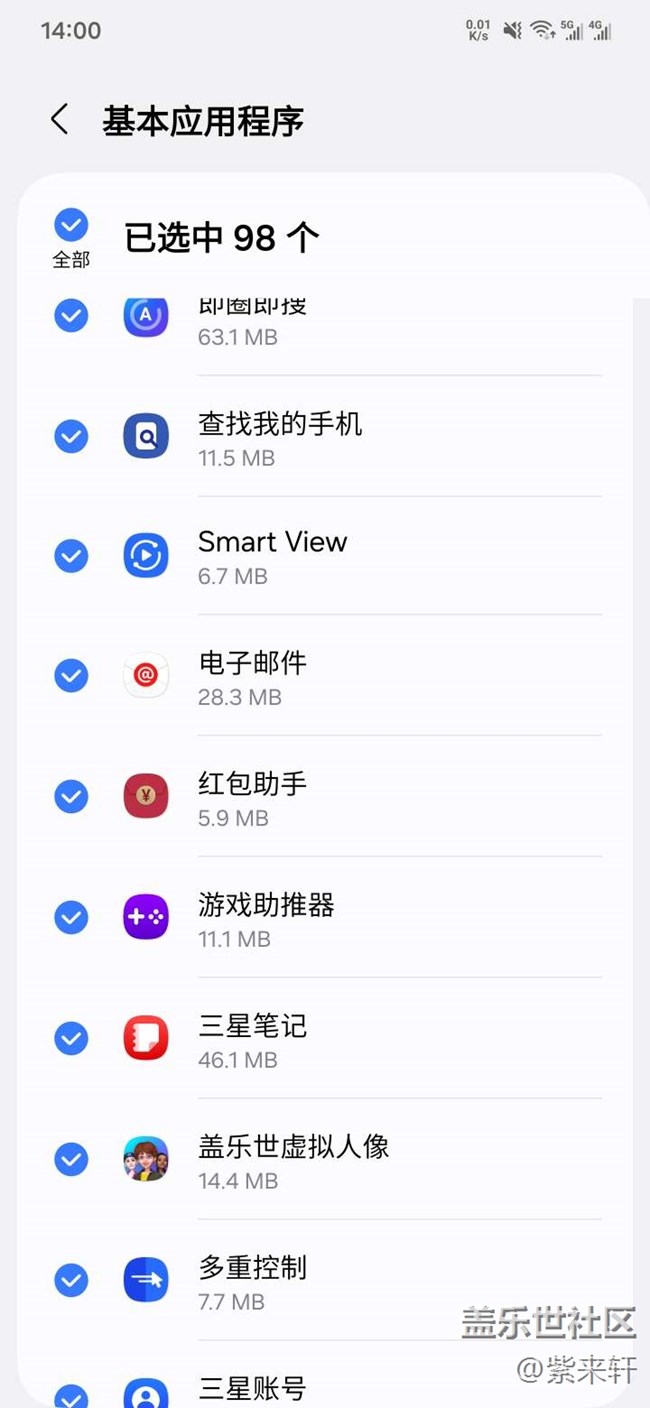This screenshot has width=650, height=1408.
Task: Go back from 基本应用程序 screen
Action: [x=60, y=120]
